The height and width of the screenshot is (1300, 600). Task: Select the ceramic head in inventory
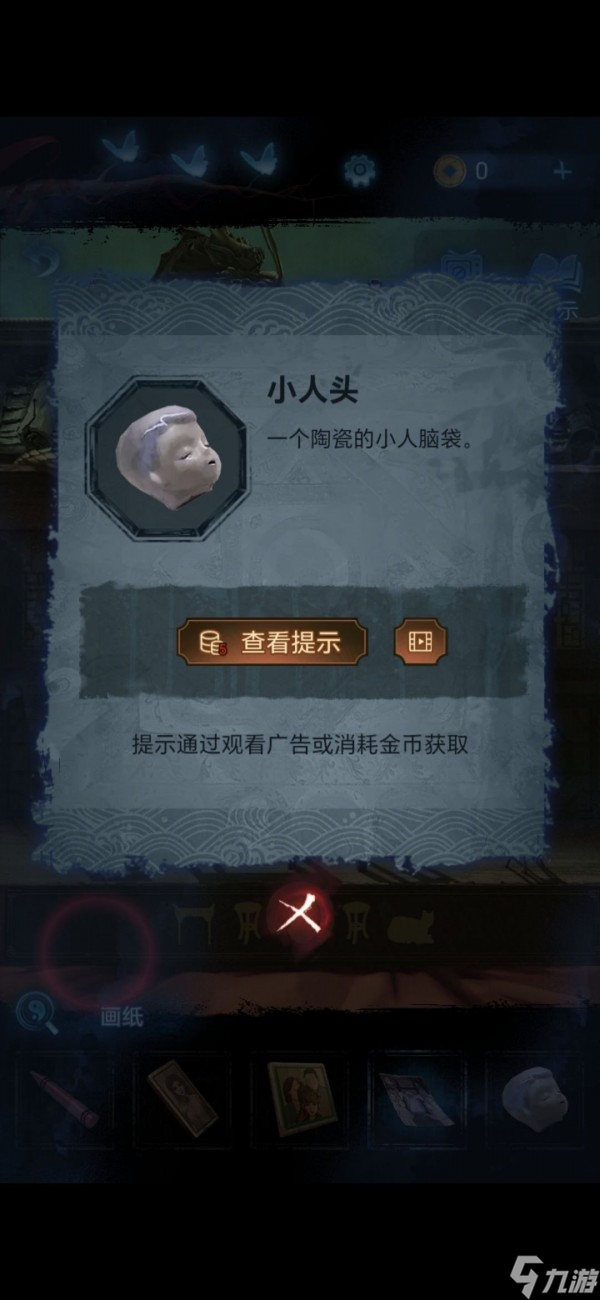pyautogui.click(x=535, y=1098)
